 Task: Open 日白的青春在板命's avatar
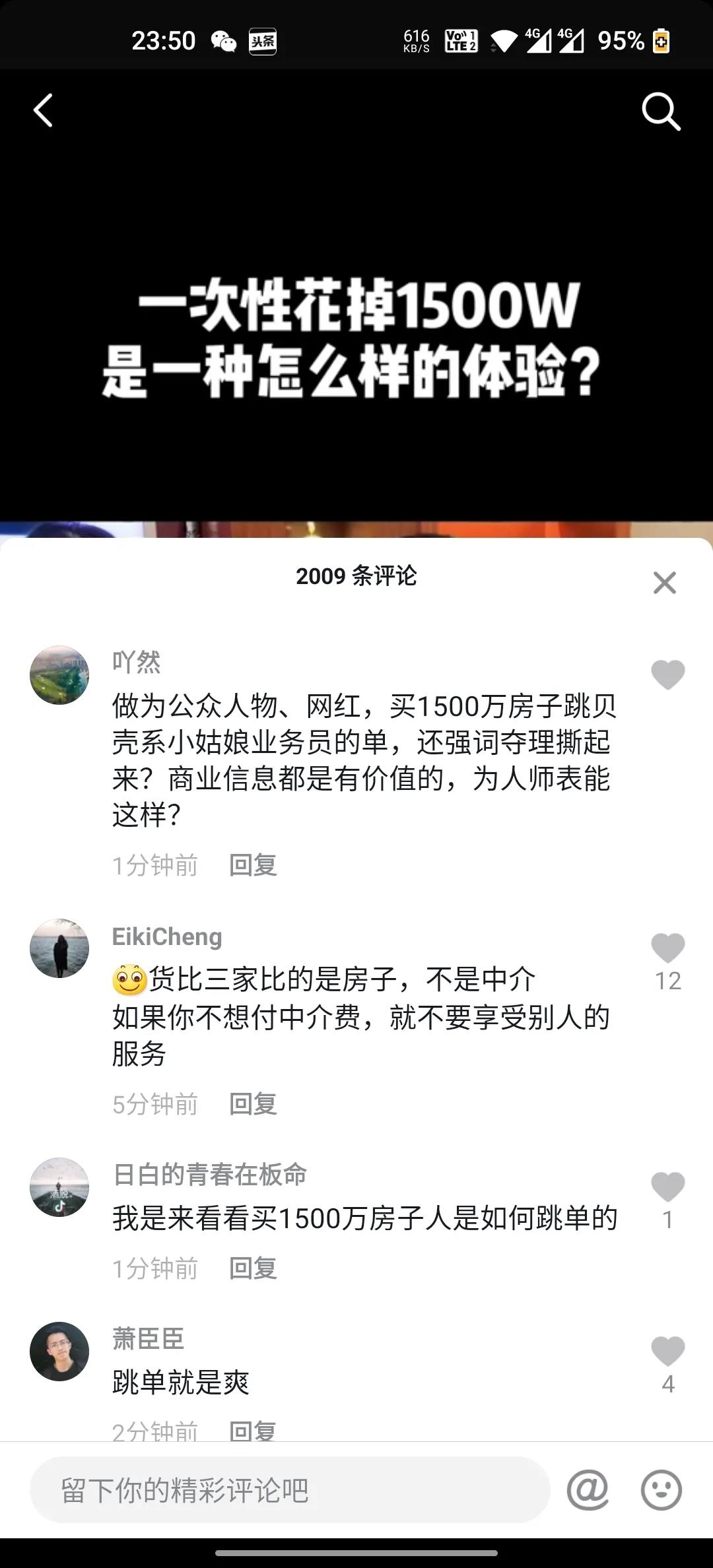(x=59, y=1187)
